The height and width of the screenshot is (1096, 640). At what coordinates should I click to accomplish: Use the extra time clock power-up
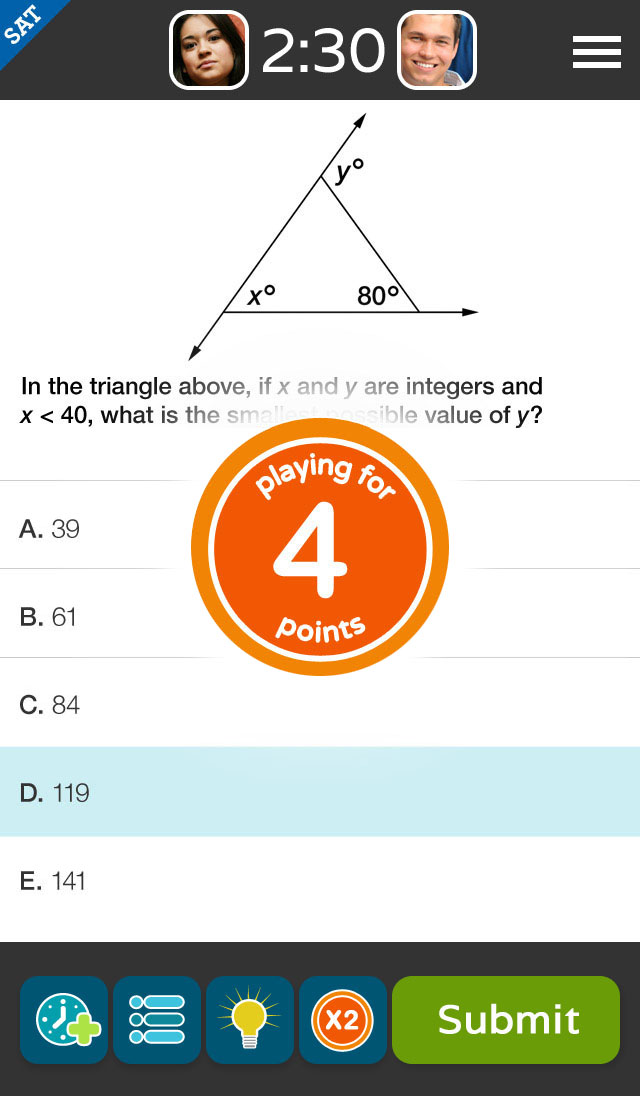pyautogui.click(x=64, y=1020)
